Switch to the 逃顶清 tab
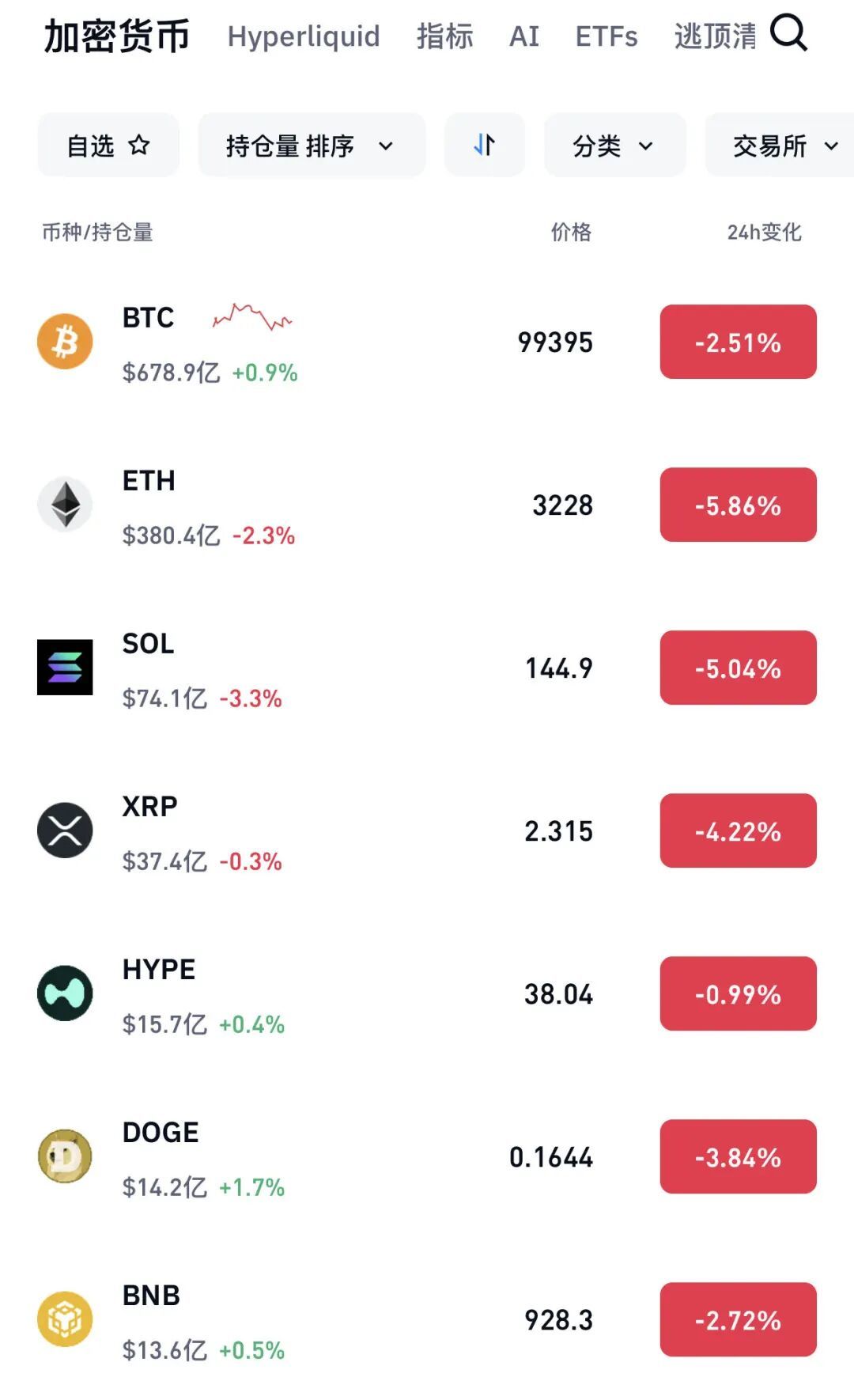This screenshot has height=1400, width=854. click(715, 36)
